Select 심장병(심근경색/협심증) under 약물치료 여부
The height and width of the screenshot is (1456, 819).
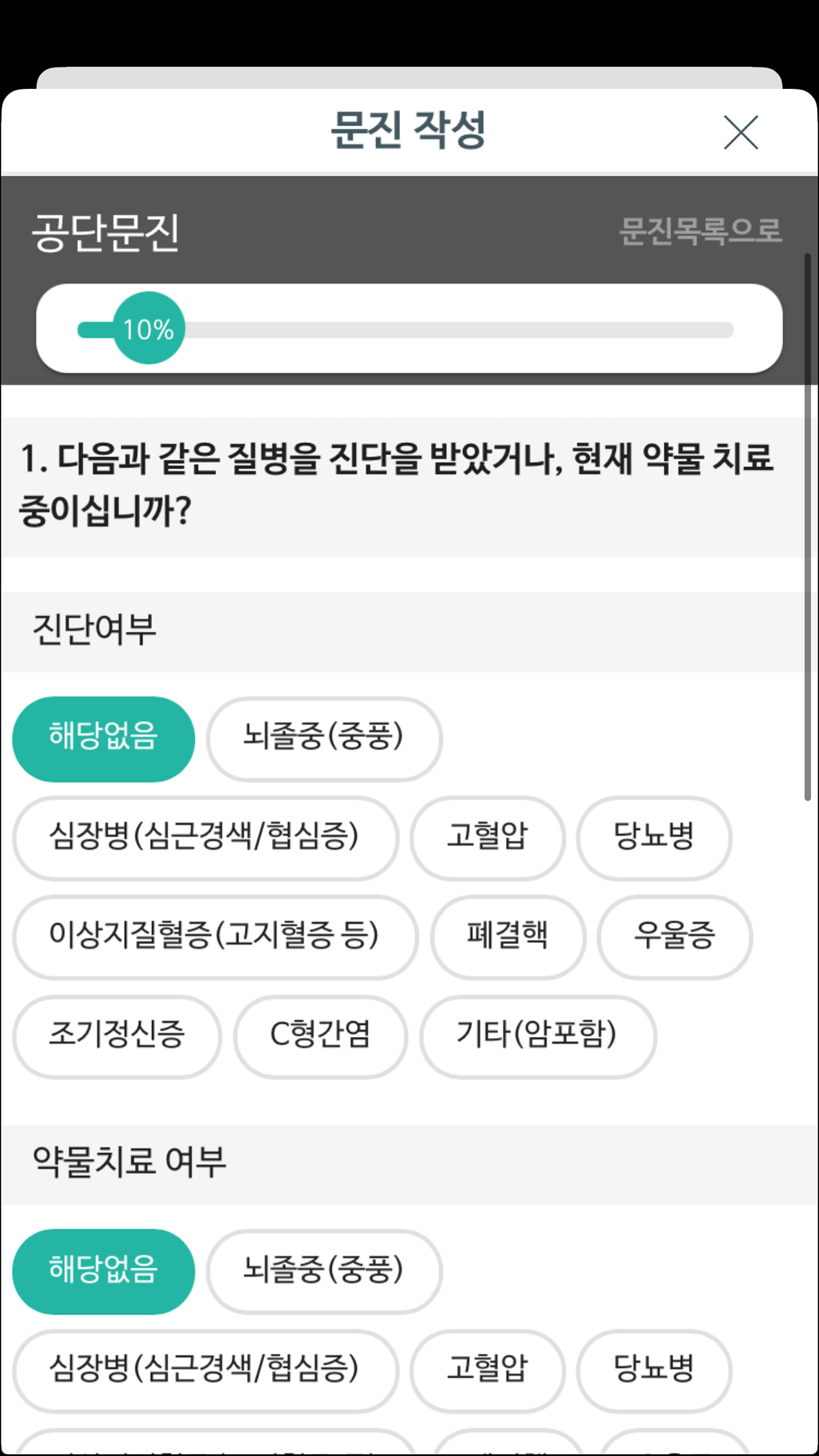[x=206, y=1371]
